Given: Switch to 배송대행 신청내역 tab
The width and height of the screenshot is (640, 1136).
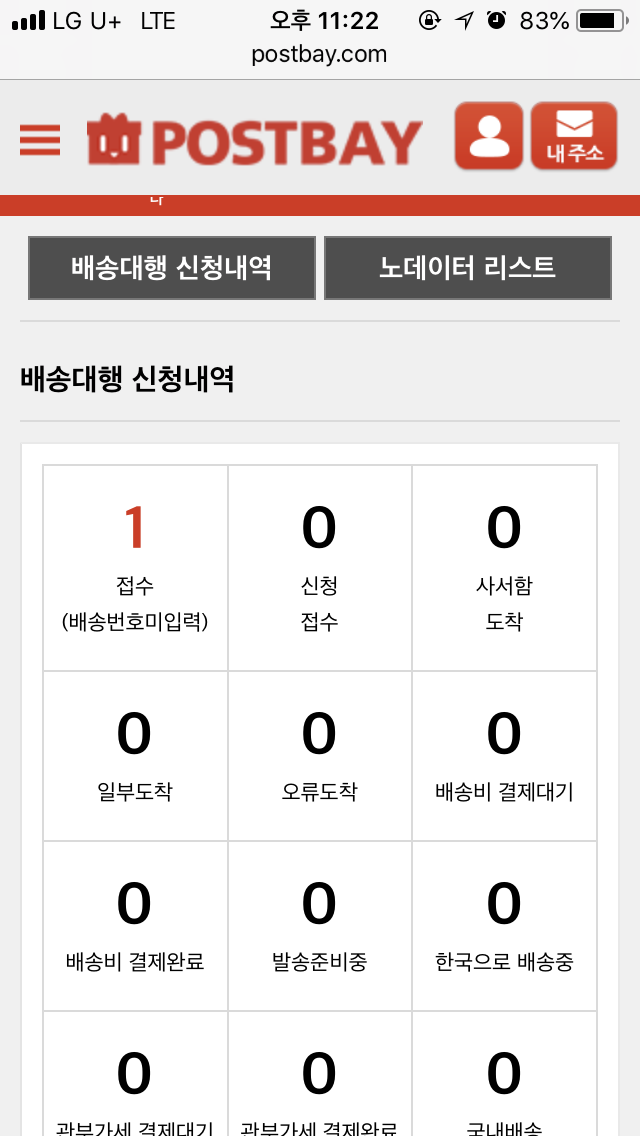Looking at the screenshot, I should coord(172,268).
